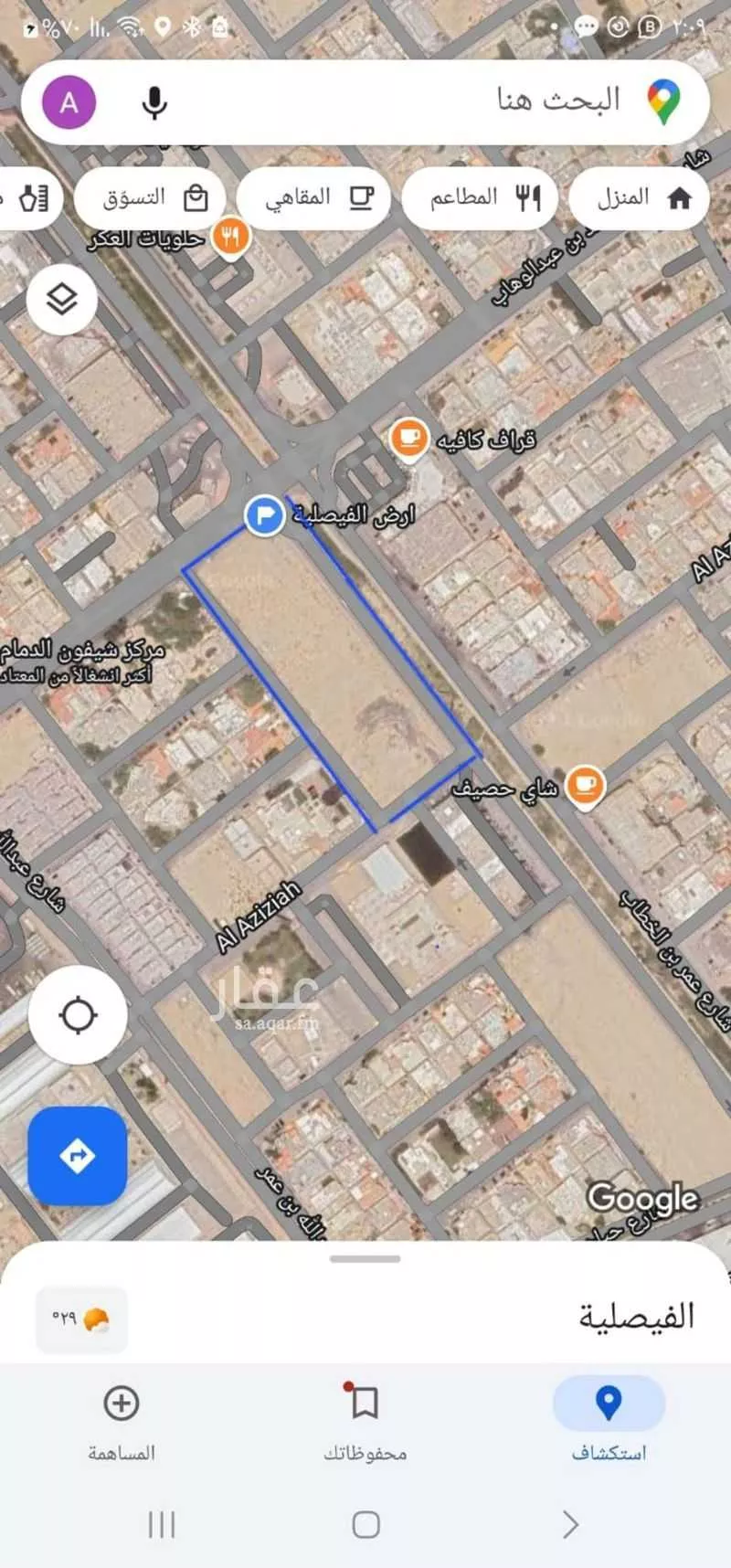Toggle the التسوق shopping filter chip
This screenshot has width=731, height=1568.
coord(149,197)
